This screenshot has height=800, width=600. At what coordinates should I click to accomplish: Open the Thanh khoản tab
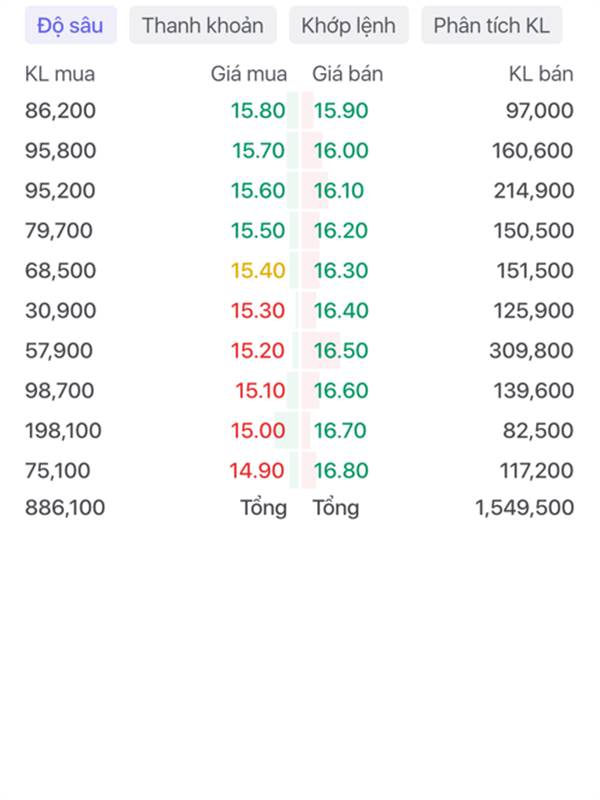[x=203, y=26]
